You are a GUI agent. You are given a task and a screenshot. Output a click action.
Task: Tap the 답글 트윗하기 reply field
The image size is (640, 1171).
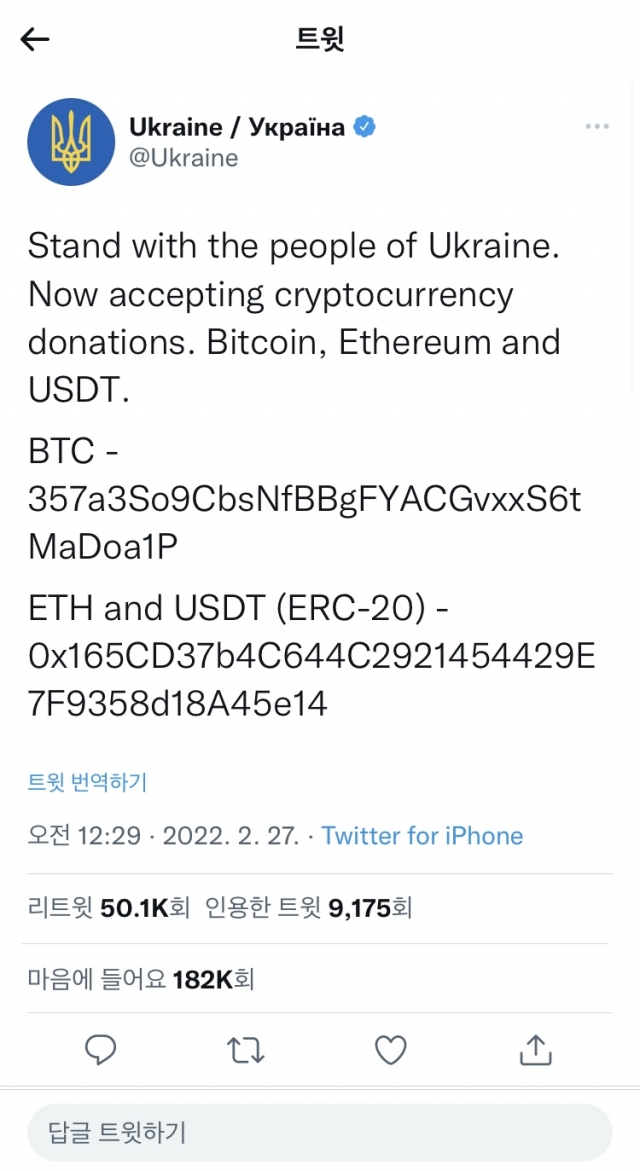320,1132
